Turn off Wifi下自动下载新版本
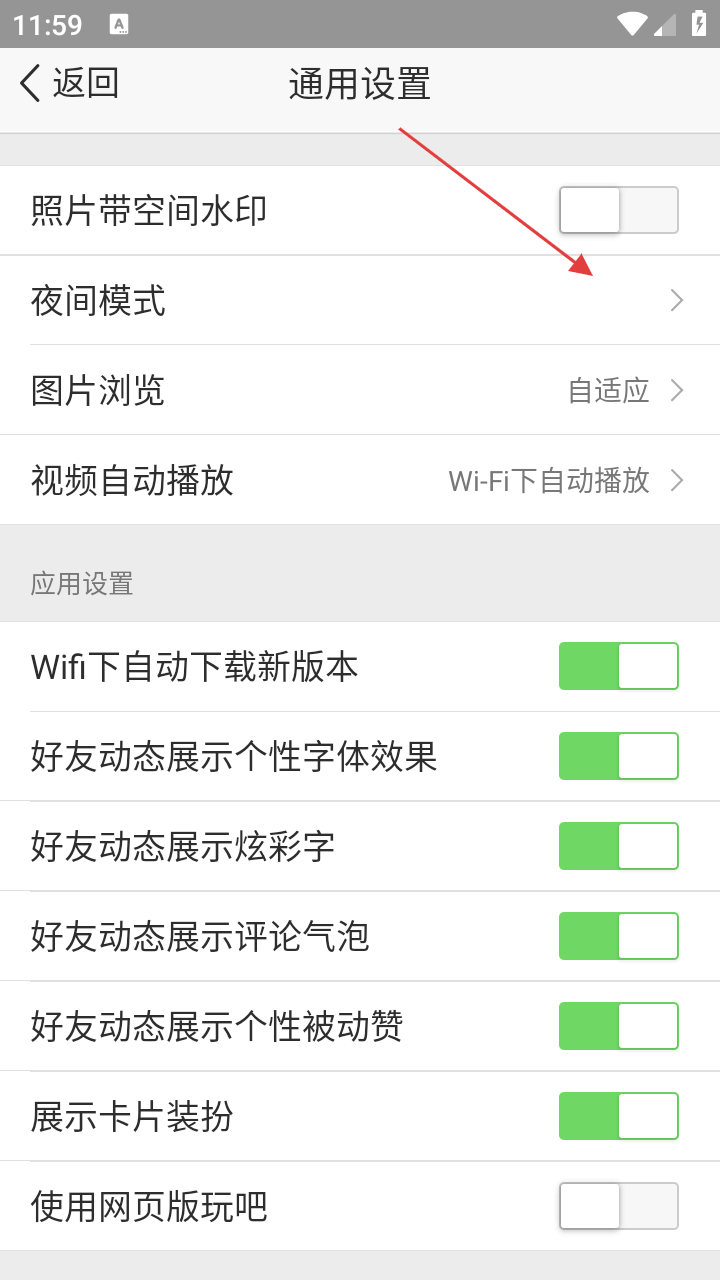Viewport: 720px width, 1280px height. [618, 666]
